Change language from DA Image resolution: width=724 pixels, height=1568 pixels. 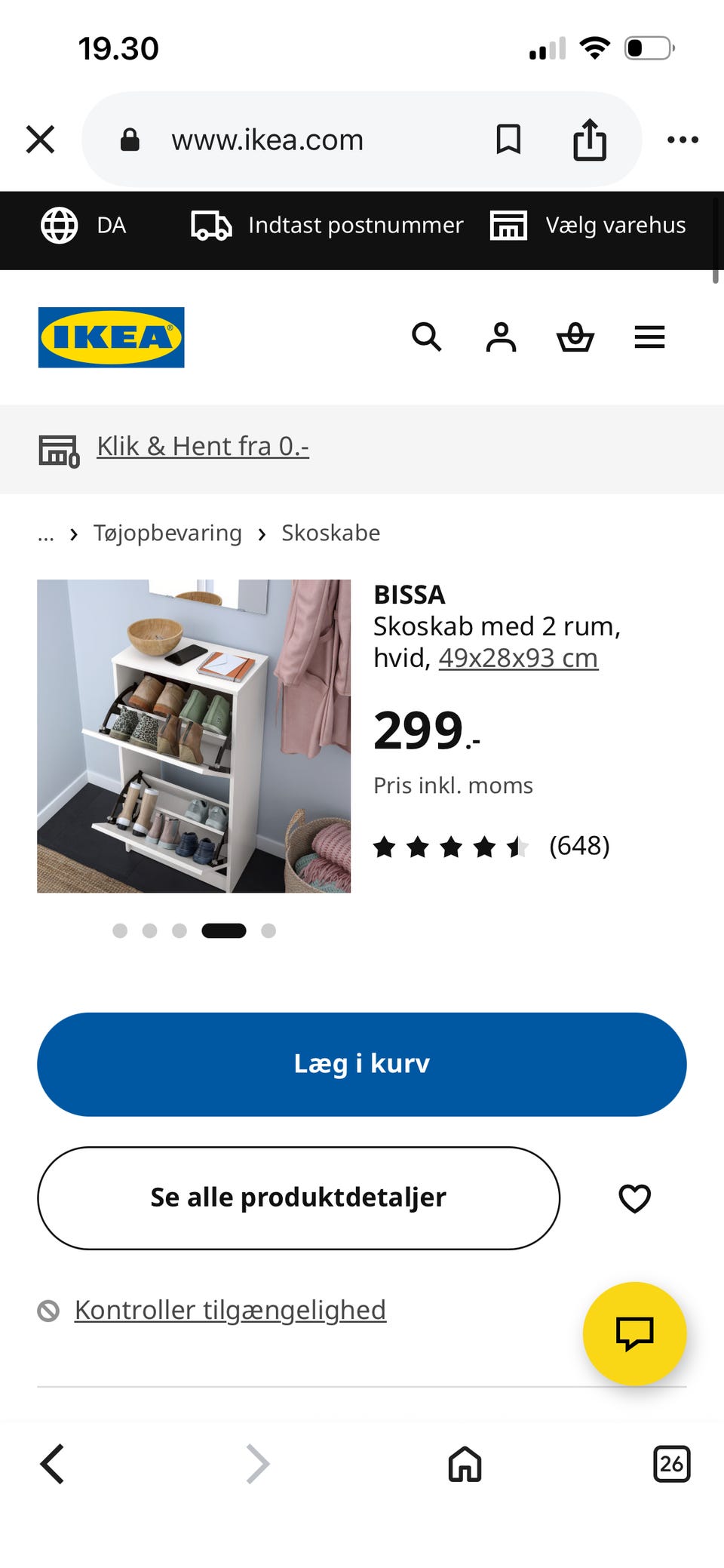click(83, 226)
